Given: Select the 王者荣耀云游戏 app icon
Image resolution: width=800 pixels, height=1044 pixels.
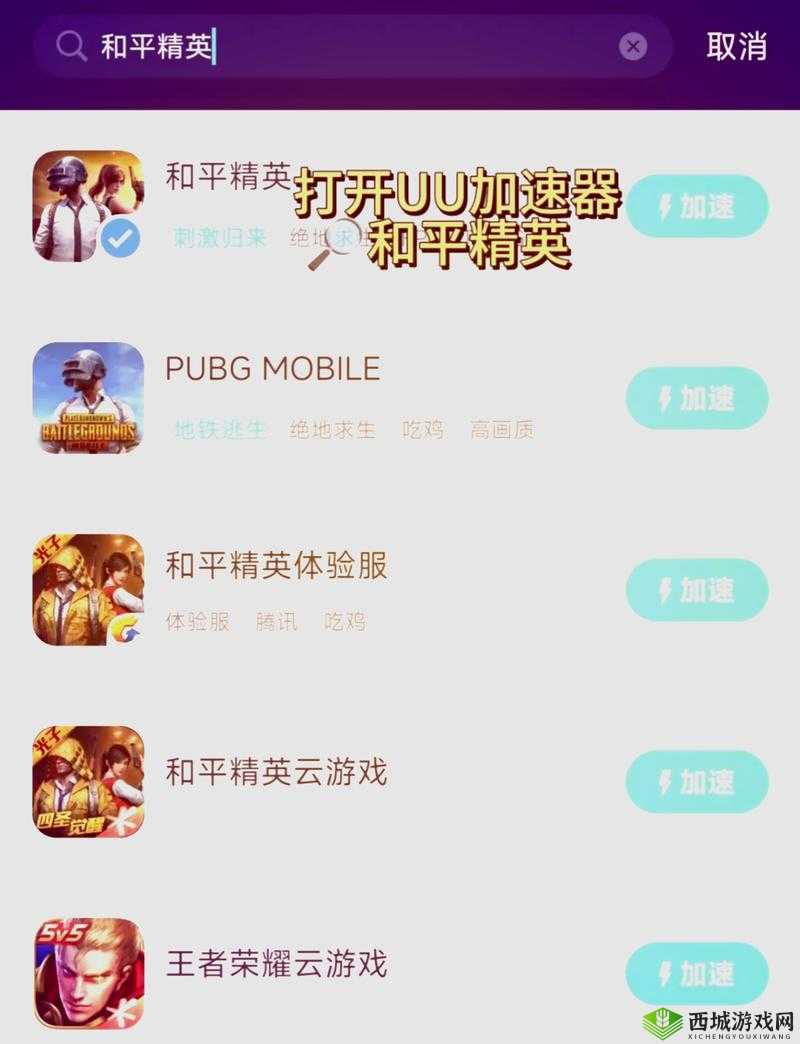Looking at the screenshot, I should pos(90,970).
